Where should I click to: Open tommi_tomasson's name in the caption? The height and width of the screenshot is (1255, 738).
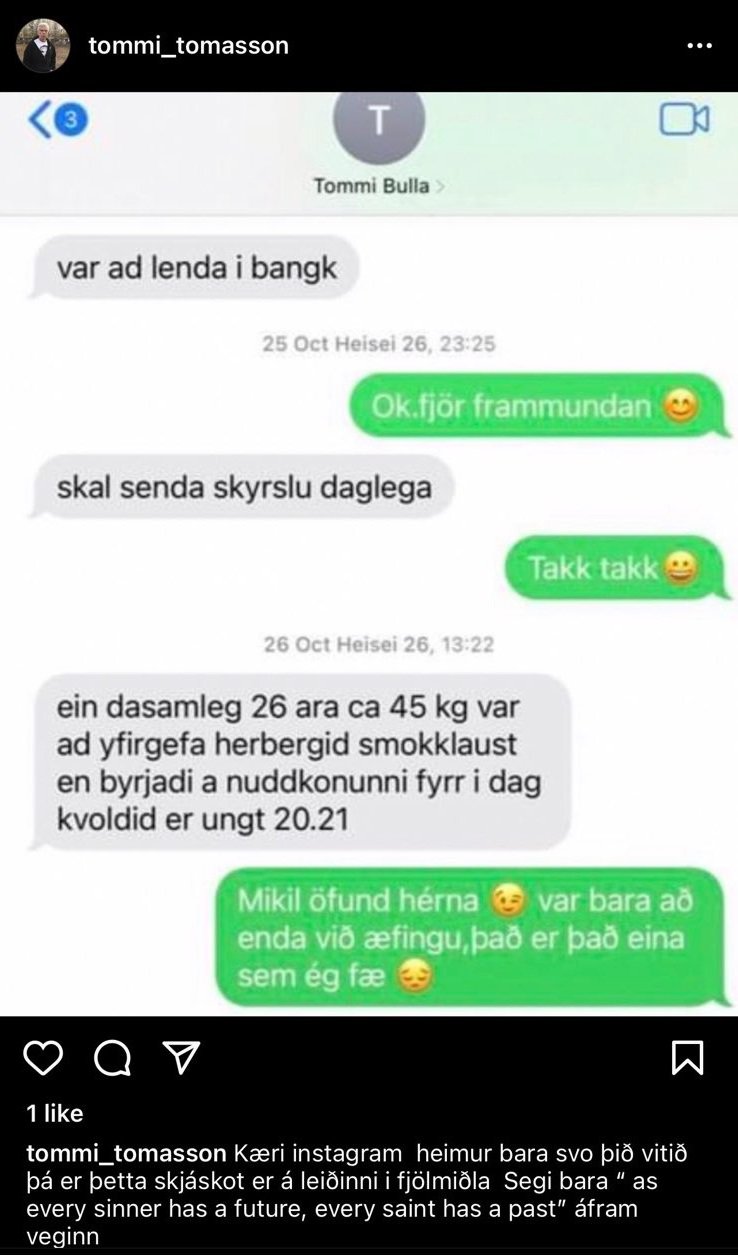click(126, 1152)
